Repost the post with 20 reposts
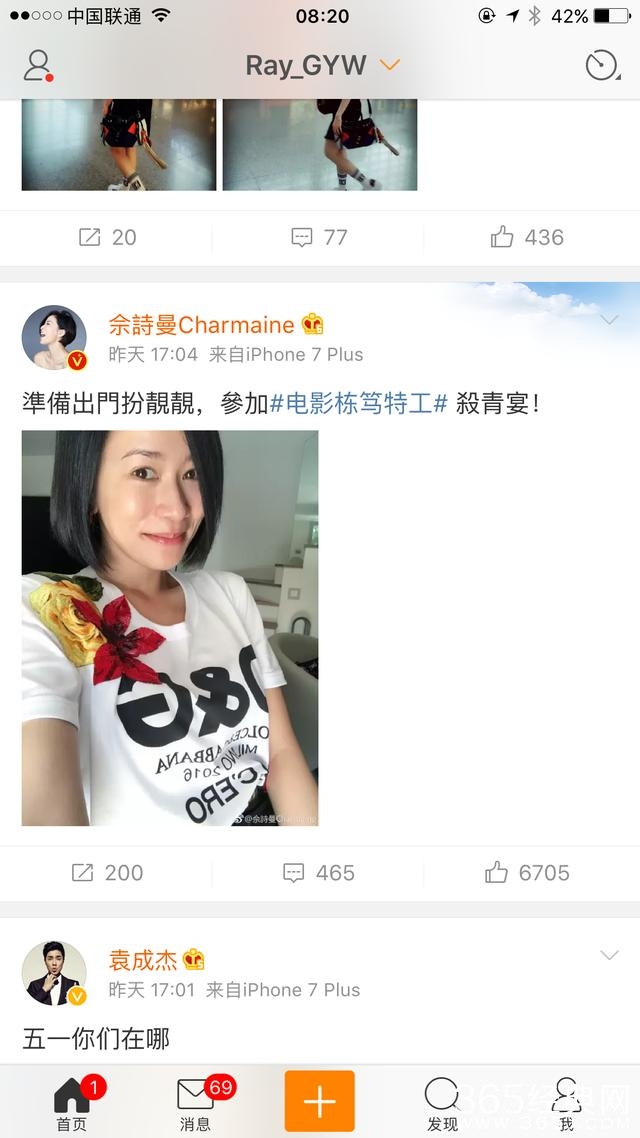 coord(108,237)
